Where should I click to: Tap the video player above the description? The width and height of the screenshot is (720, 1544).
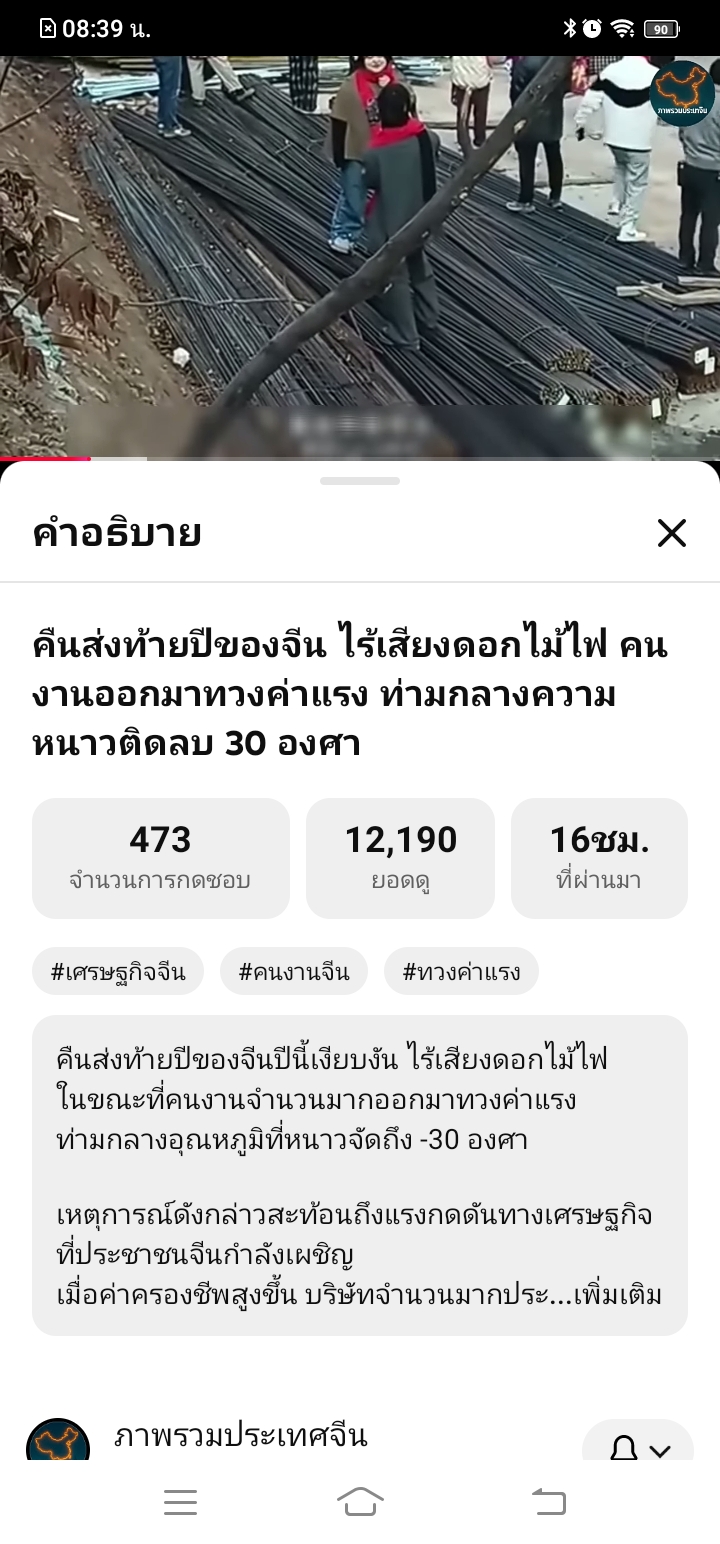(360, 250)
